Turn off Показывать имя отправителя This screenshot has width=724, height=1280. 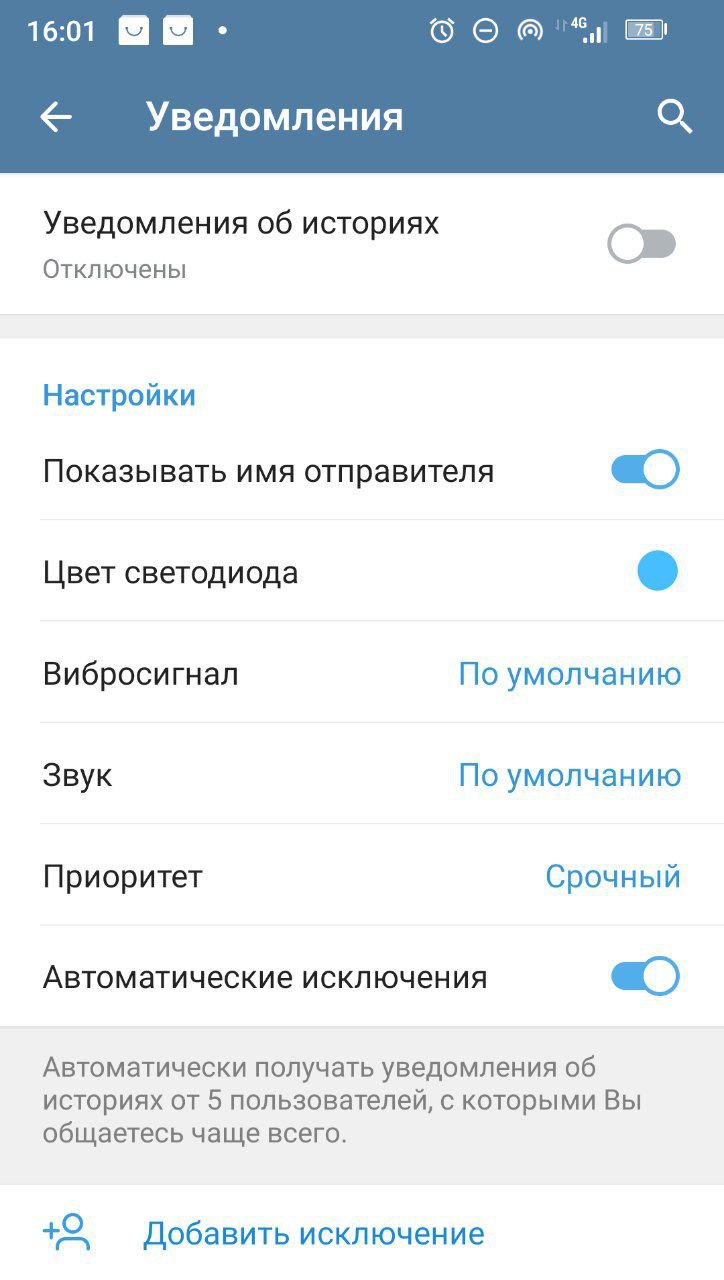pos(645,470)
